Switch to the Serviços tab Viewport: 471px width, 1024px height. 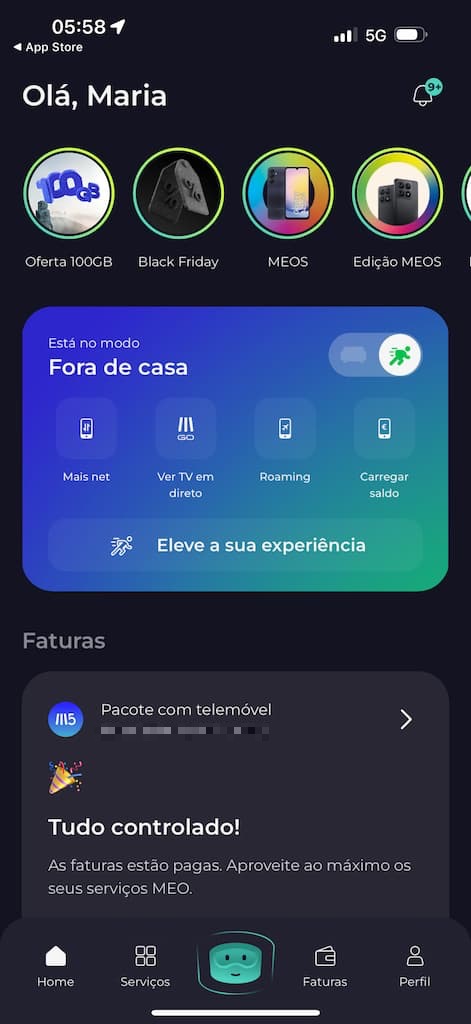pos(145,966)
